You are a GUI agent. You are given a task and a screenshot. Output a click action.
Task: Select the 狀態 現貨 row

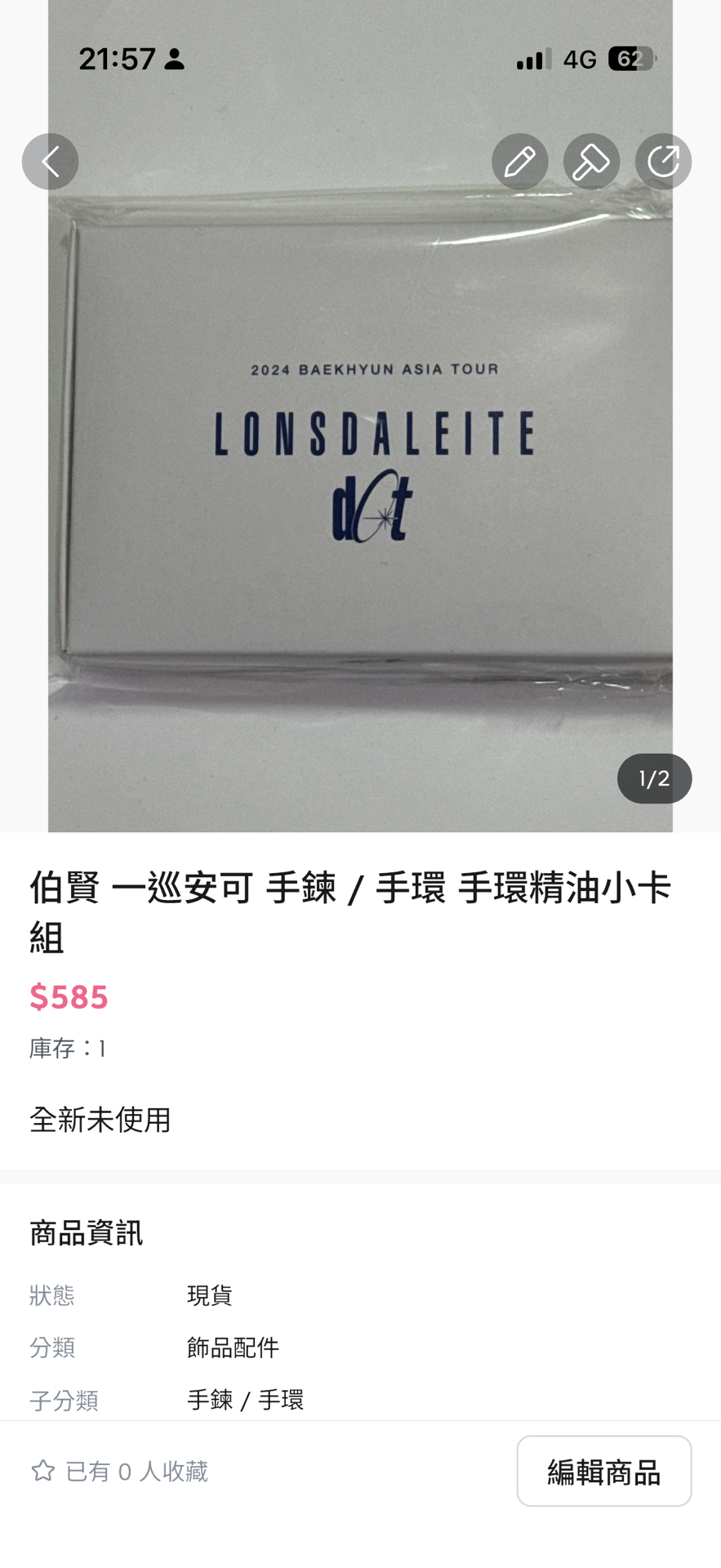209,1294
